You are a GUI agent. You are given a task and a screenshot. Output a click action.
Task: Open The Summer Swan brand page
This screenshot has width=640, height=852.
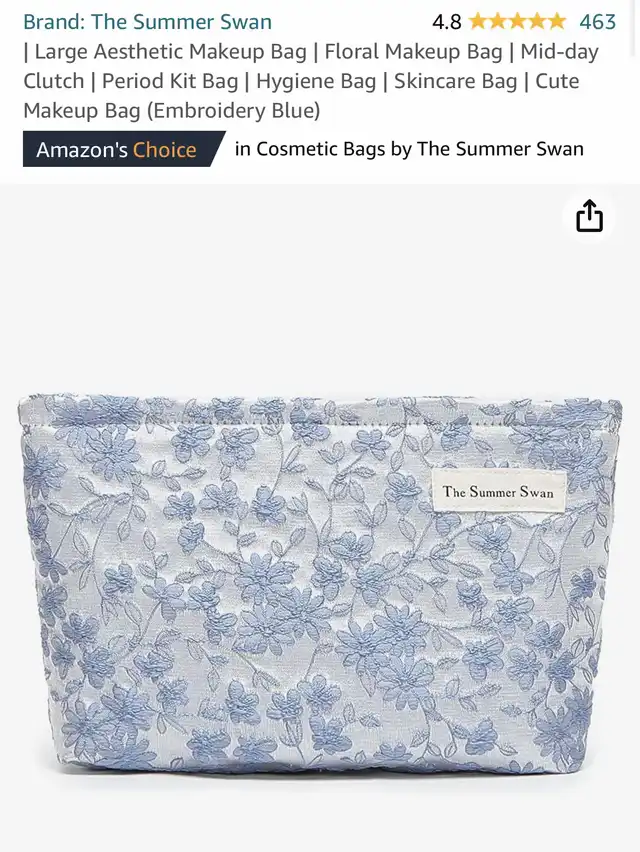pos(147,21)
